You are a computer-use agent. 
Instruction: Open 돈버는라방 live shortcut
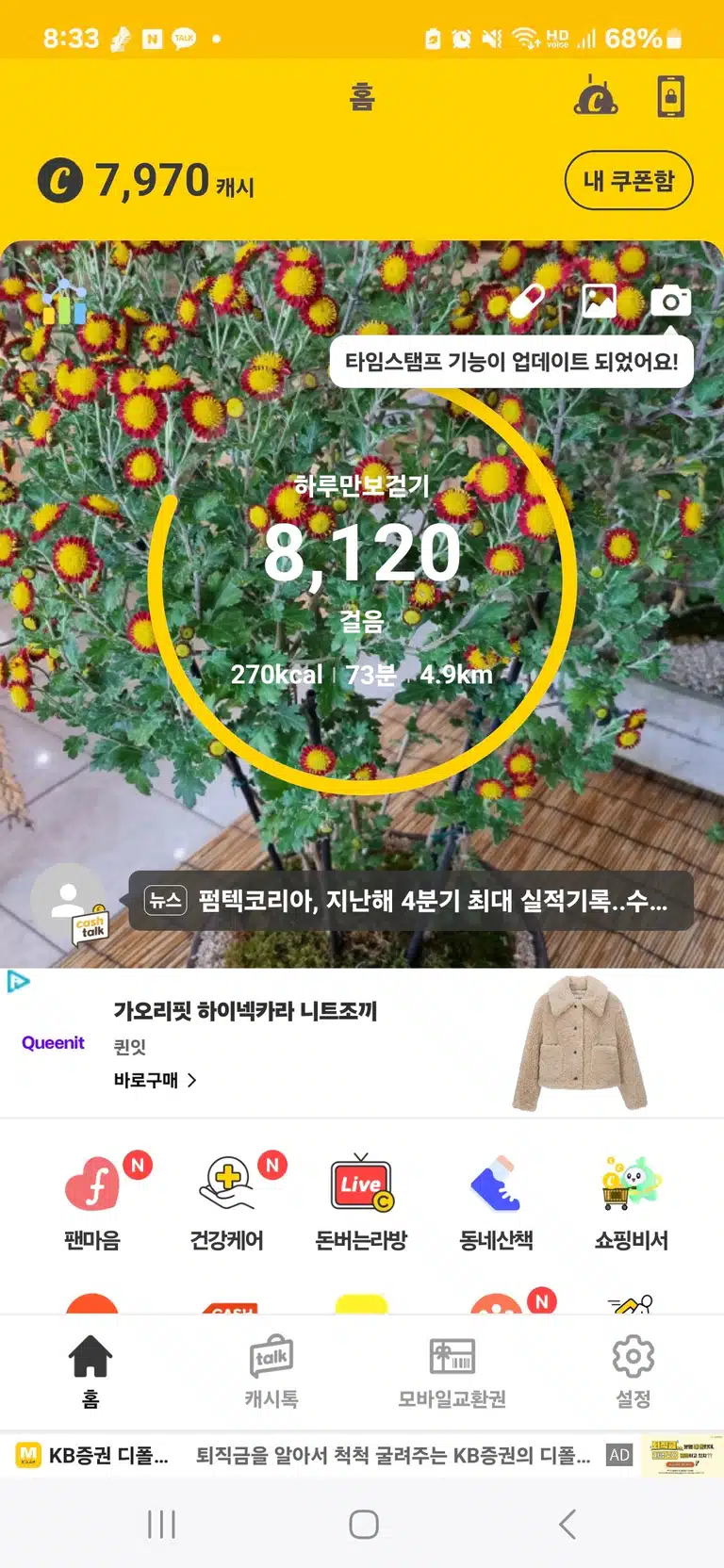click(x=361, y=1201)
